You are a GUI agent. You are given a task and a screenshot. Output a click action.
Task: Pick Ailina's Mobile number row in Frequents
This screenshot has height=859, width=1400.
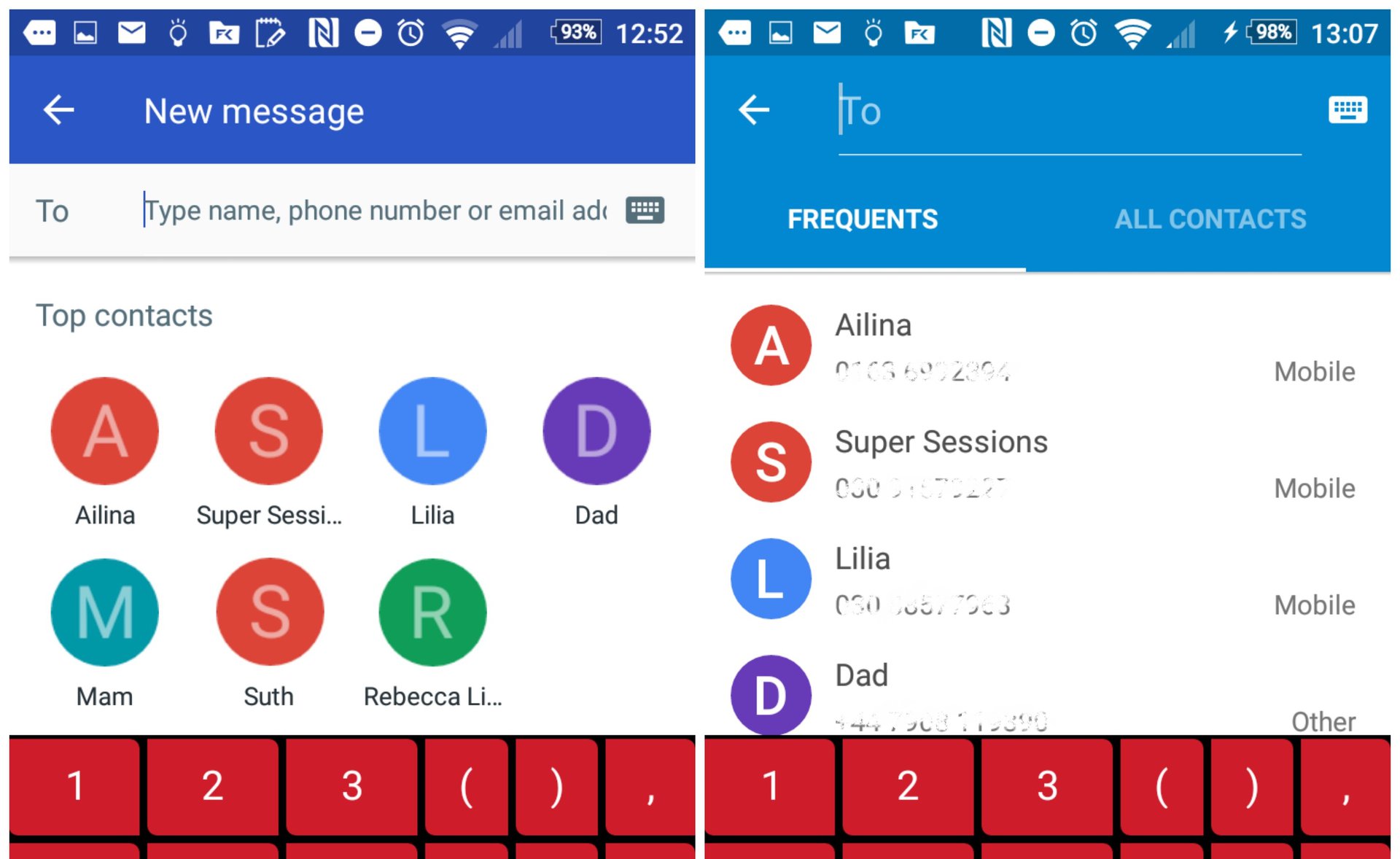pos(1047,346)
